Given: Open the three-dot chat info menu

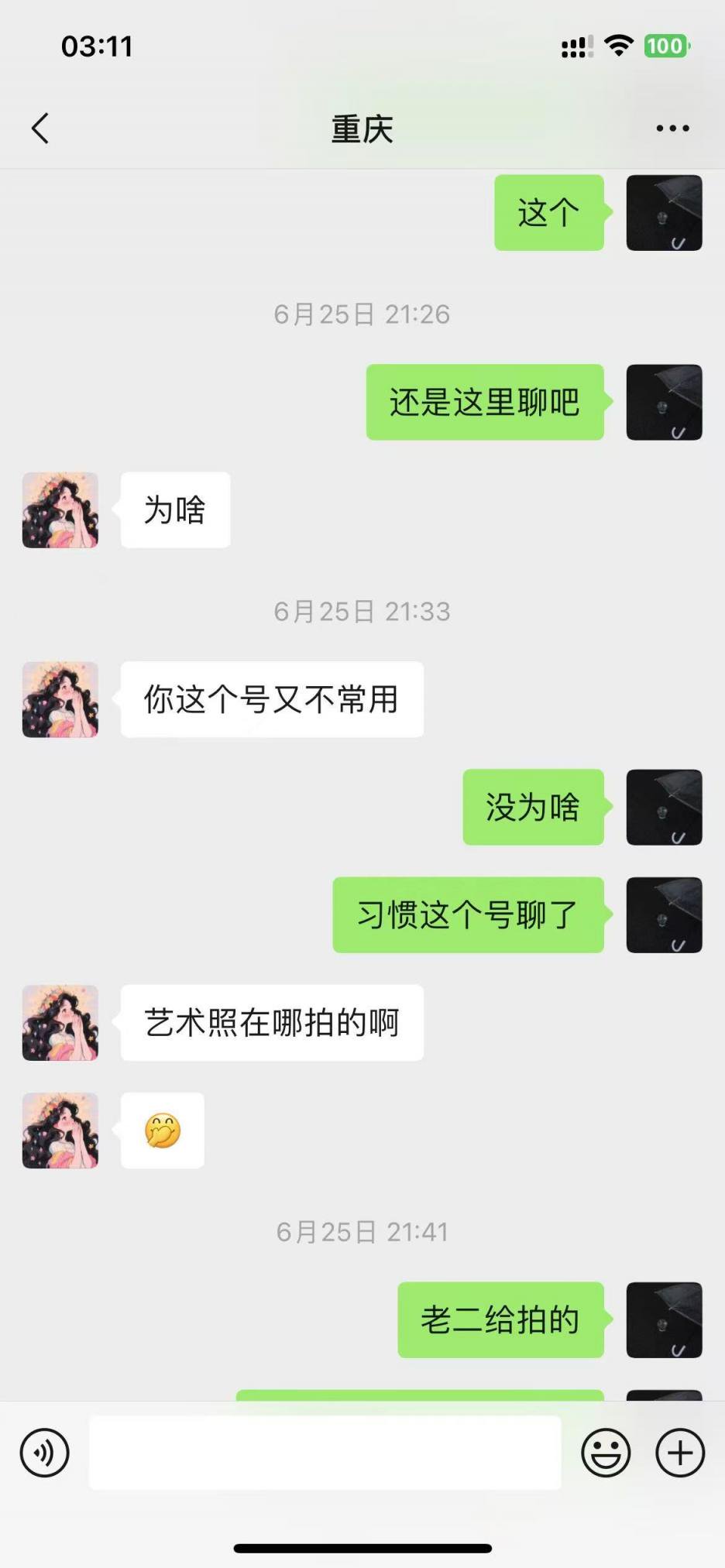Looking at the screenshot, I should [672, 129].
